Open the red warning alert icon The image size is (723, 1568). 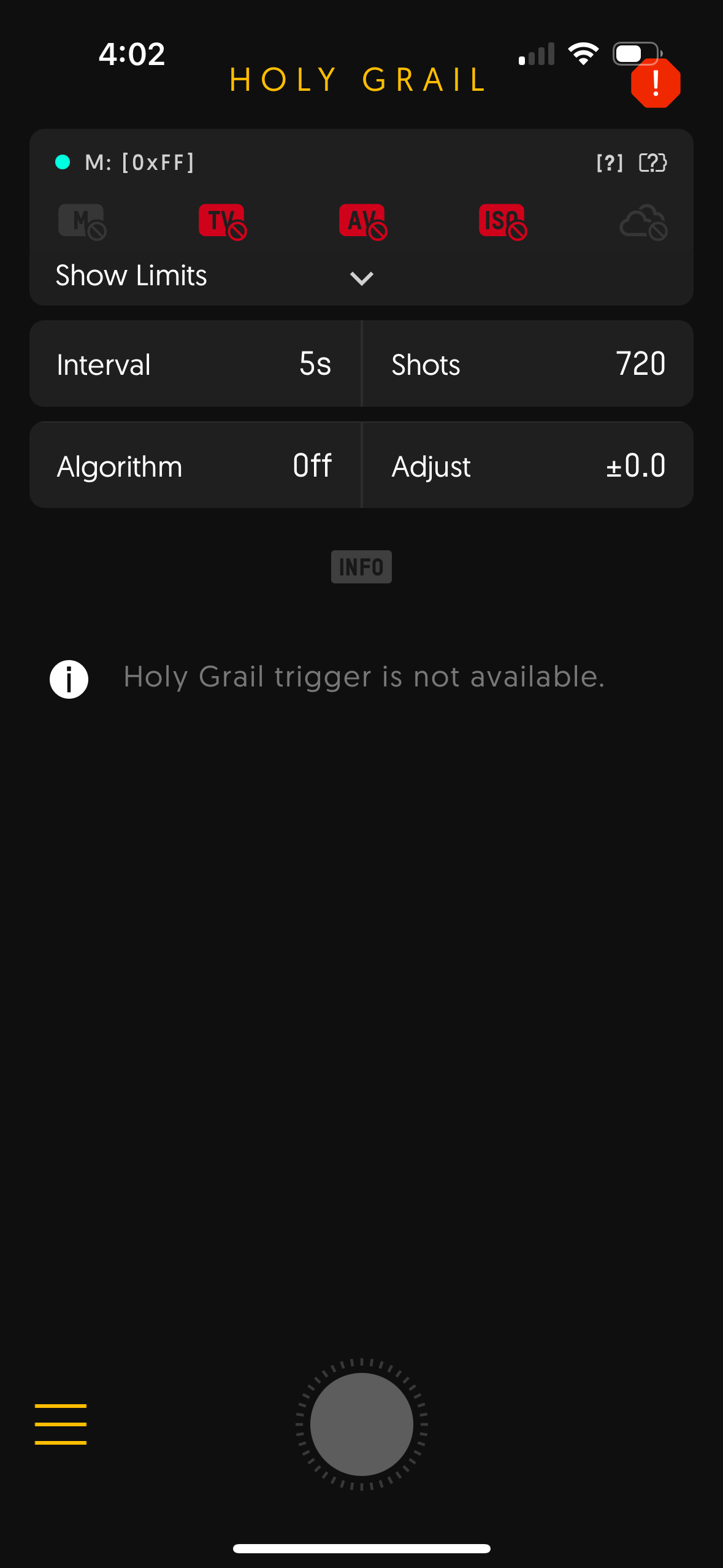click(x=655, y=83)
